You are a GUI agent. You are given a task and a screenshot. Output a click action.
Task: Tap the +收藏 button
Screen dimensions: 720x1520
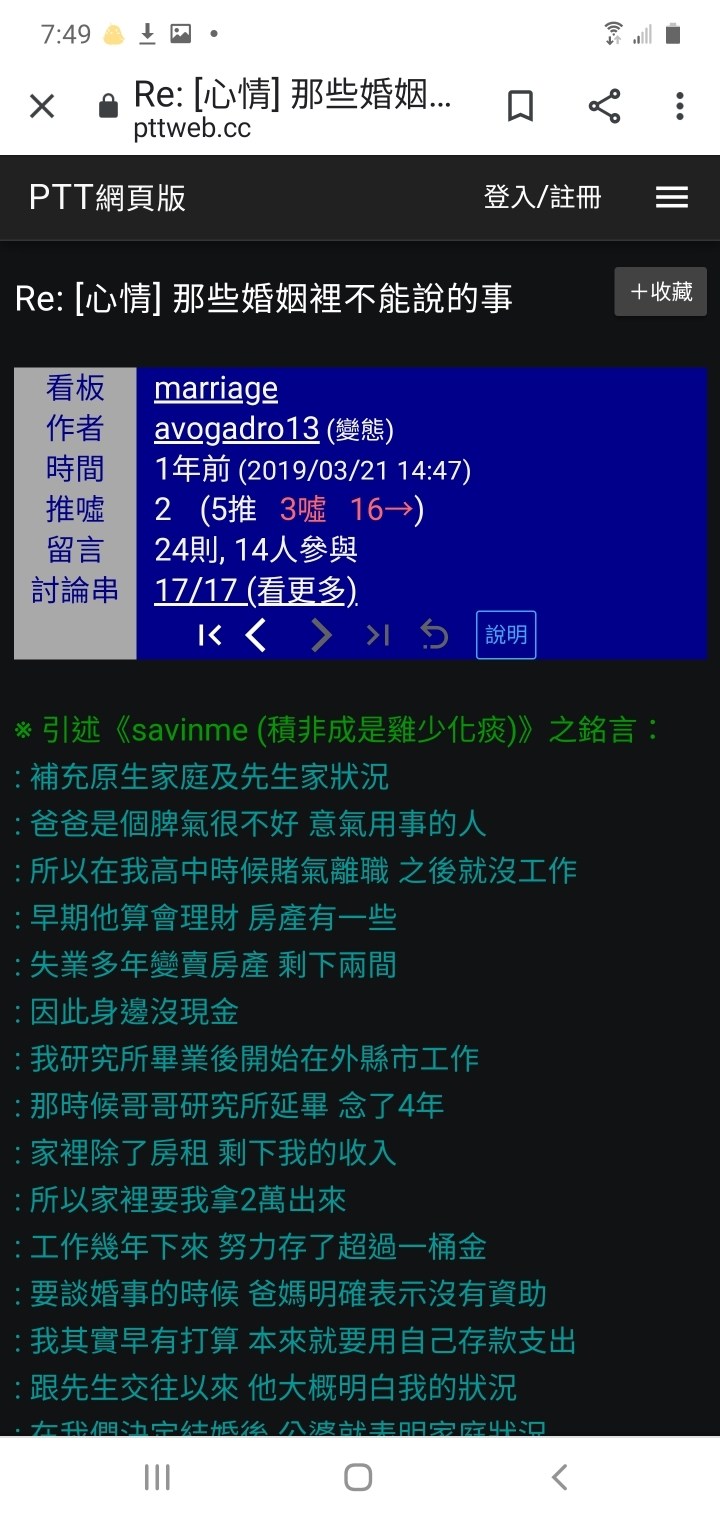pyautogui.click(x=661, y=292)
